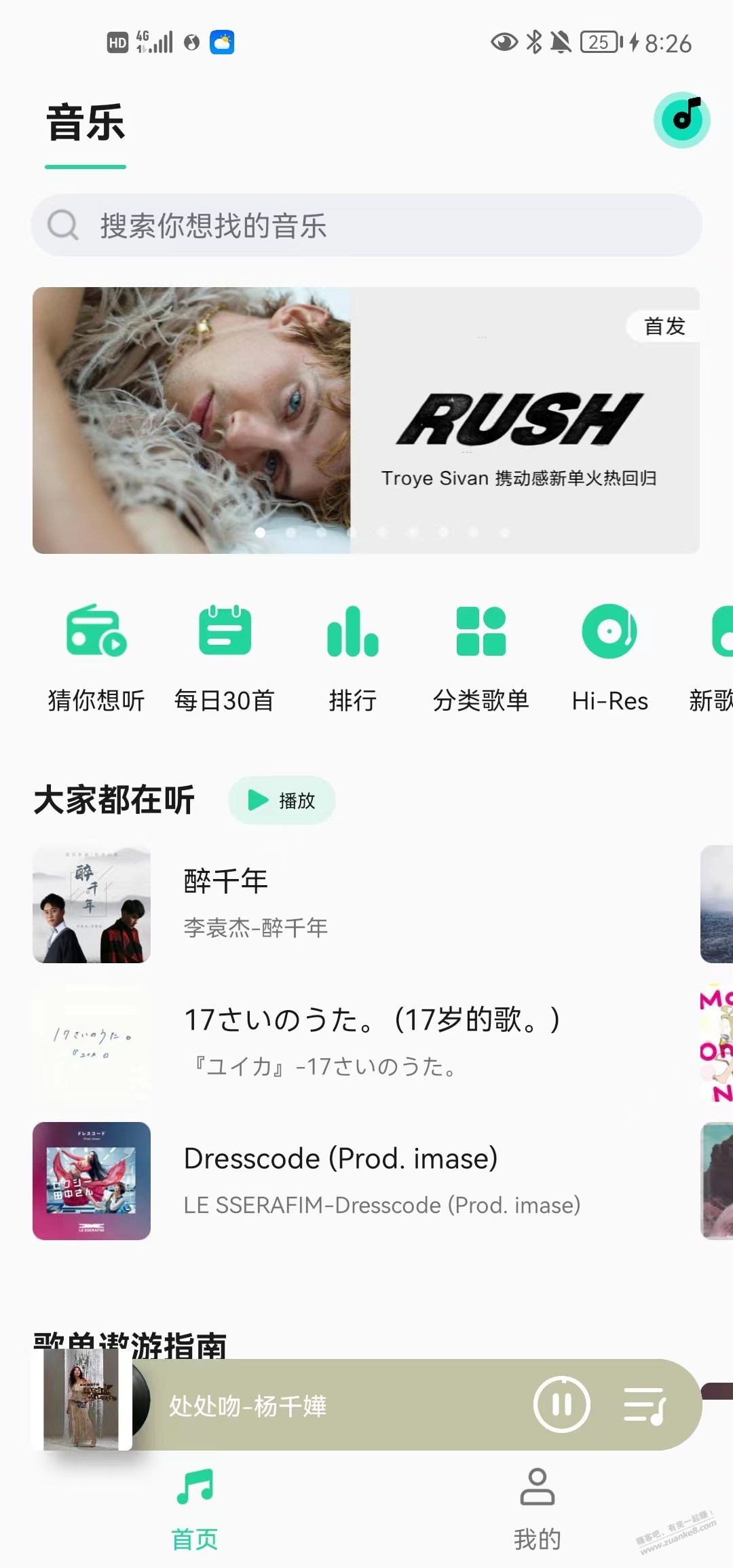The height and width of the screenshot is (1568, 733).
Task: Tap the song-recognition music note icon
Action: pos(681,120)
